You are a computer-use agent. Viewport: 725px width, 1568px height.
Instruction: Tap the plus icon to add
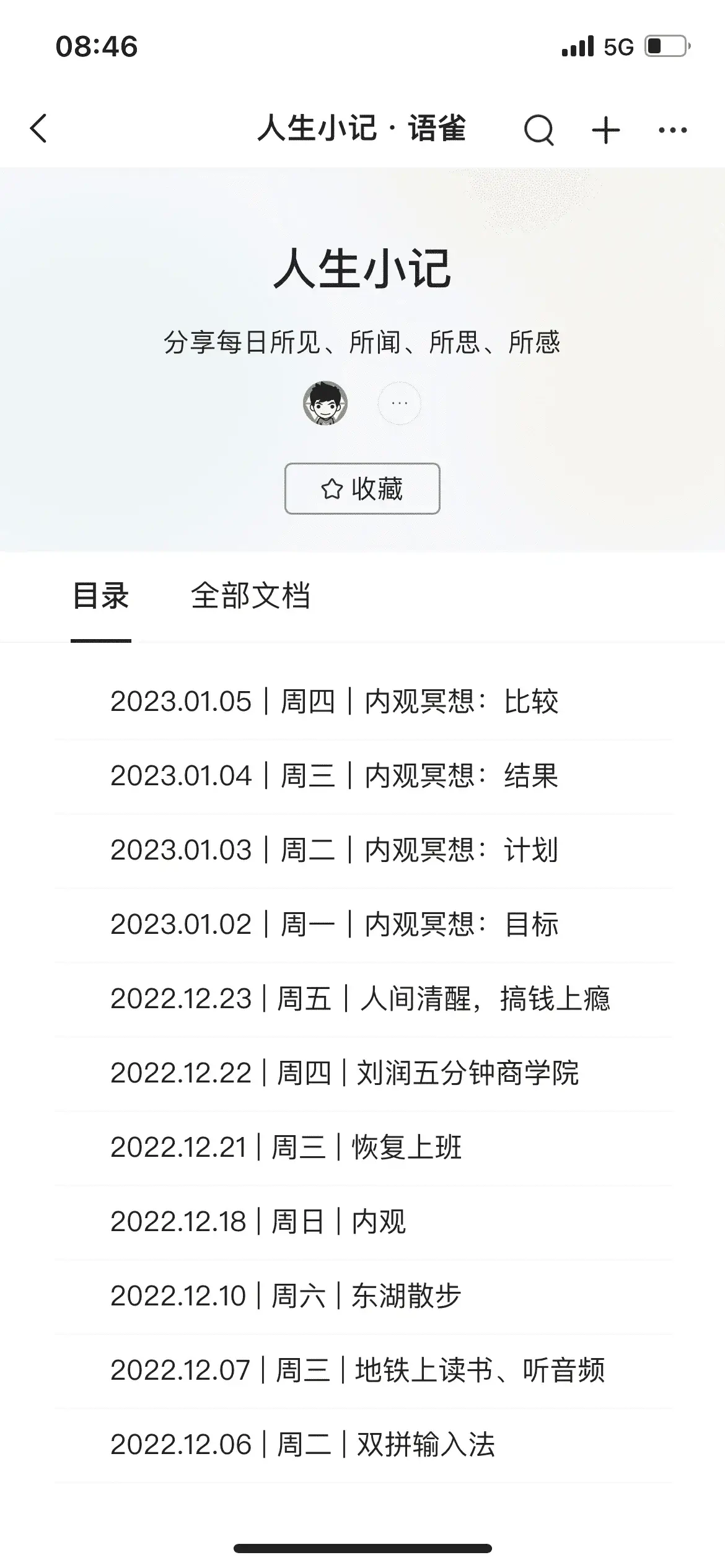click(605, 130)
